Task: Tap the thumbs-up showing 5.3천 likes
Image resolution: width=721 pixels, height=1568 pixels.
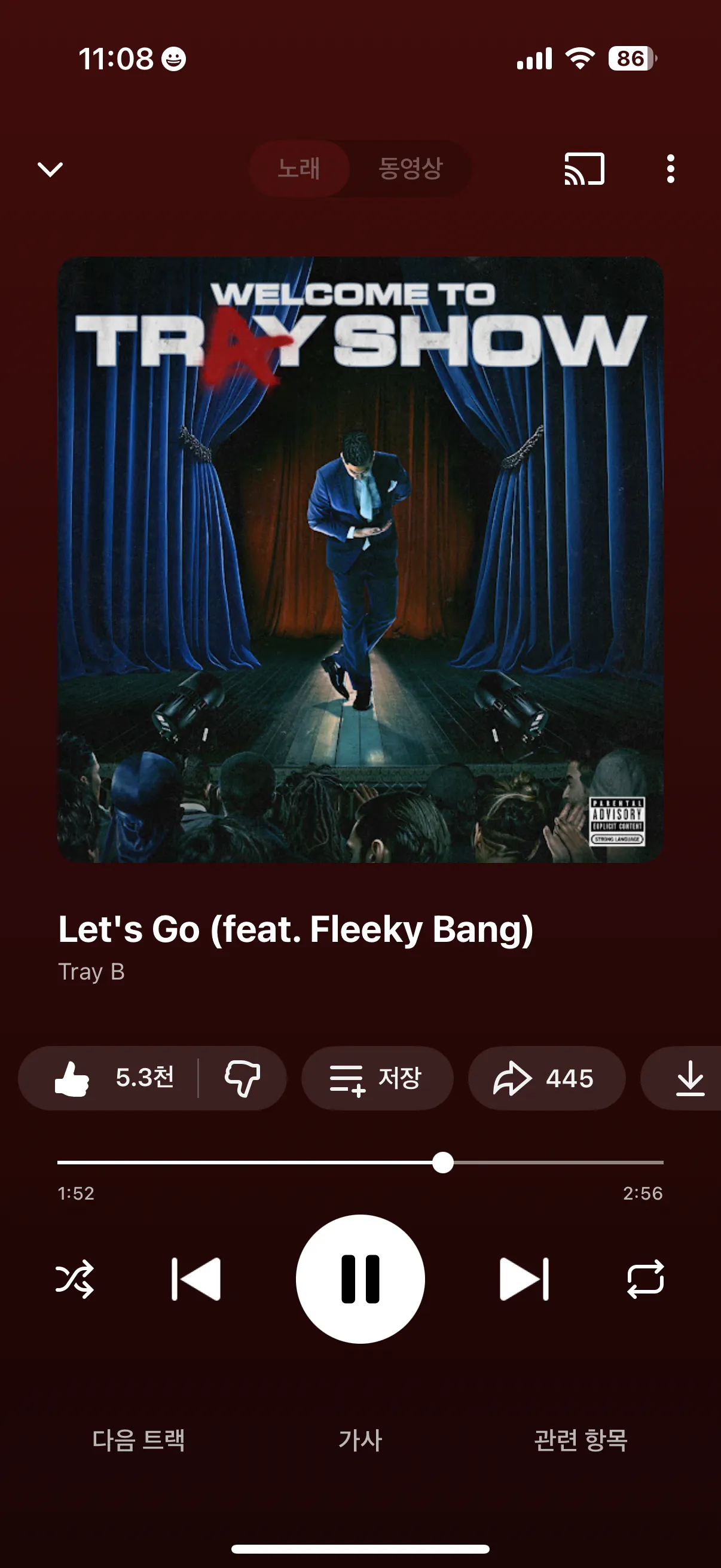Action: point(108,1078)
